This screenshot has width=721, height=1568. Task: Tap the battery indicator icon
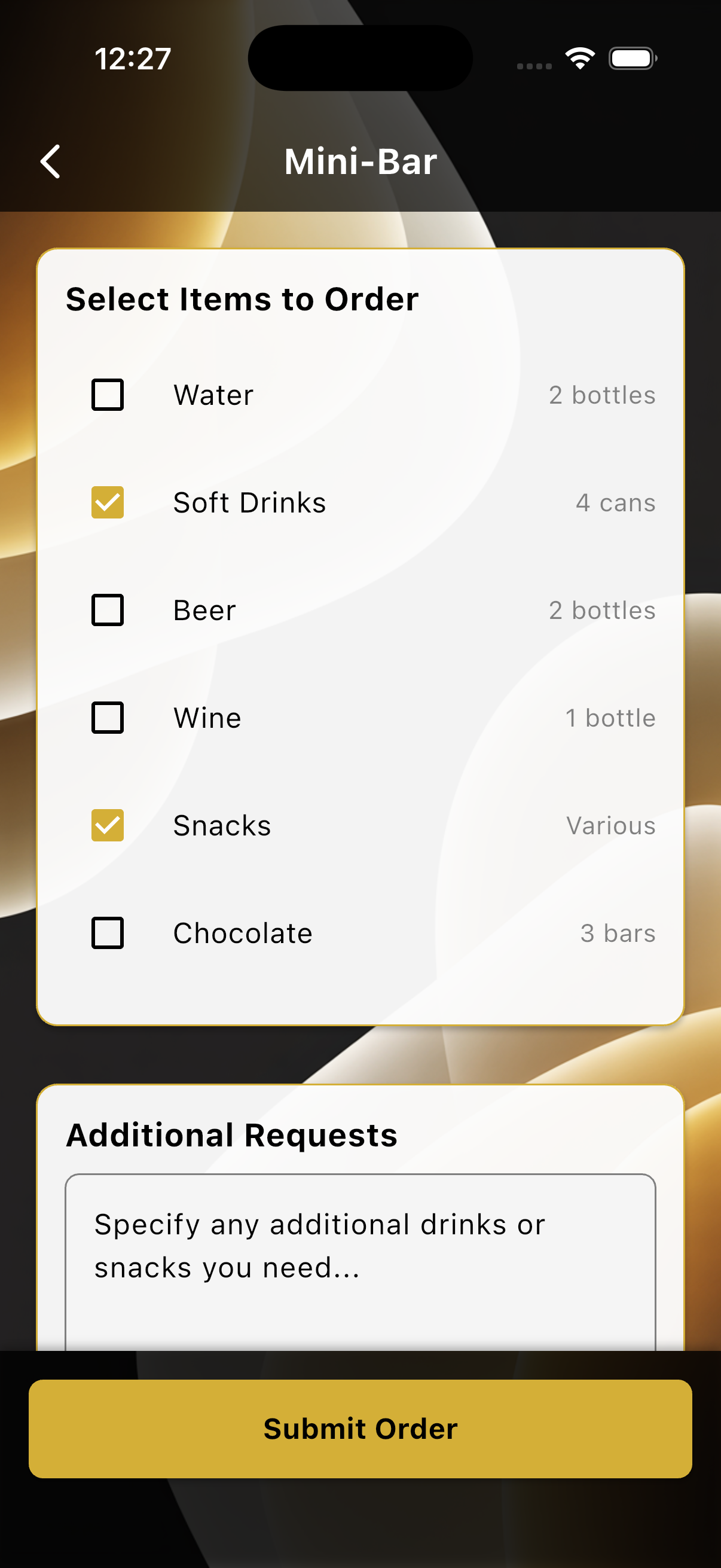[631, 58]
